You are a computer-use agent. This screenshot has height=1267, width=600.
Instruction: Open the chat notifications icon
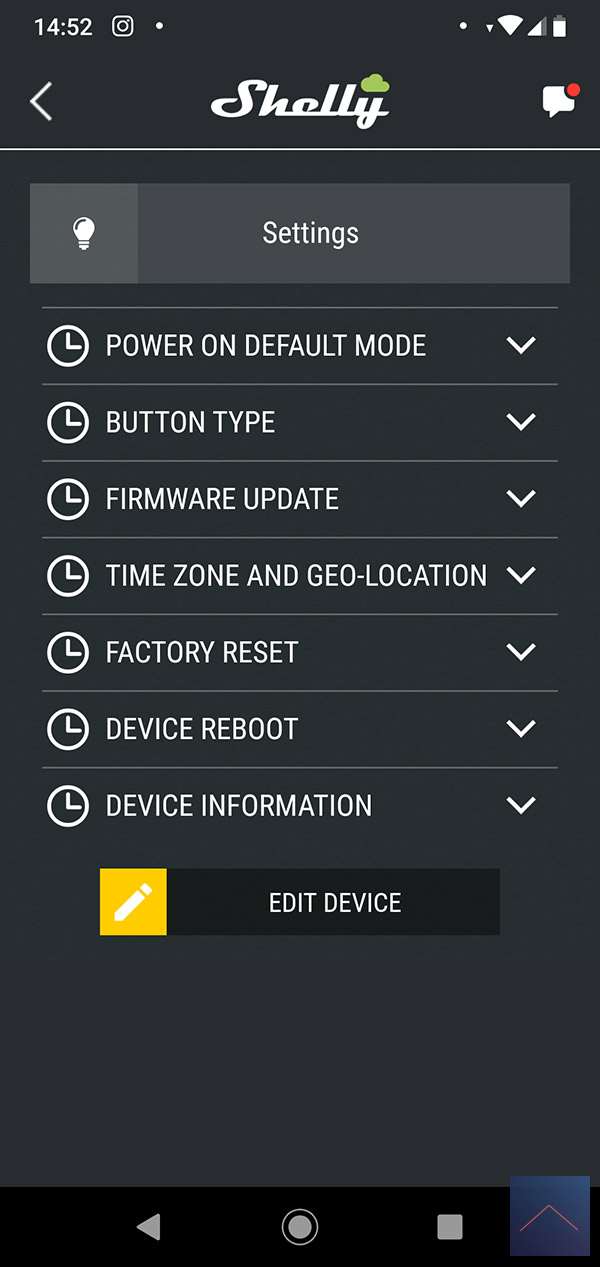(559, 101)
